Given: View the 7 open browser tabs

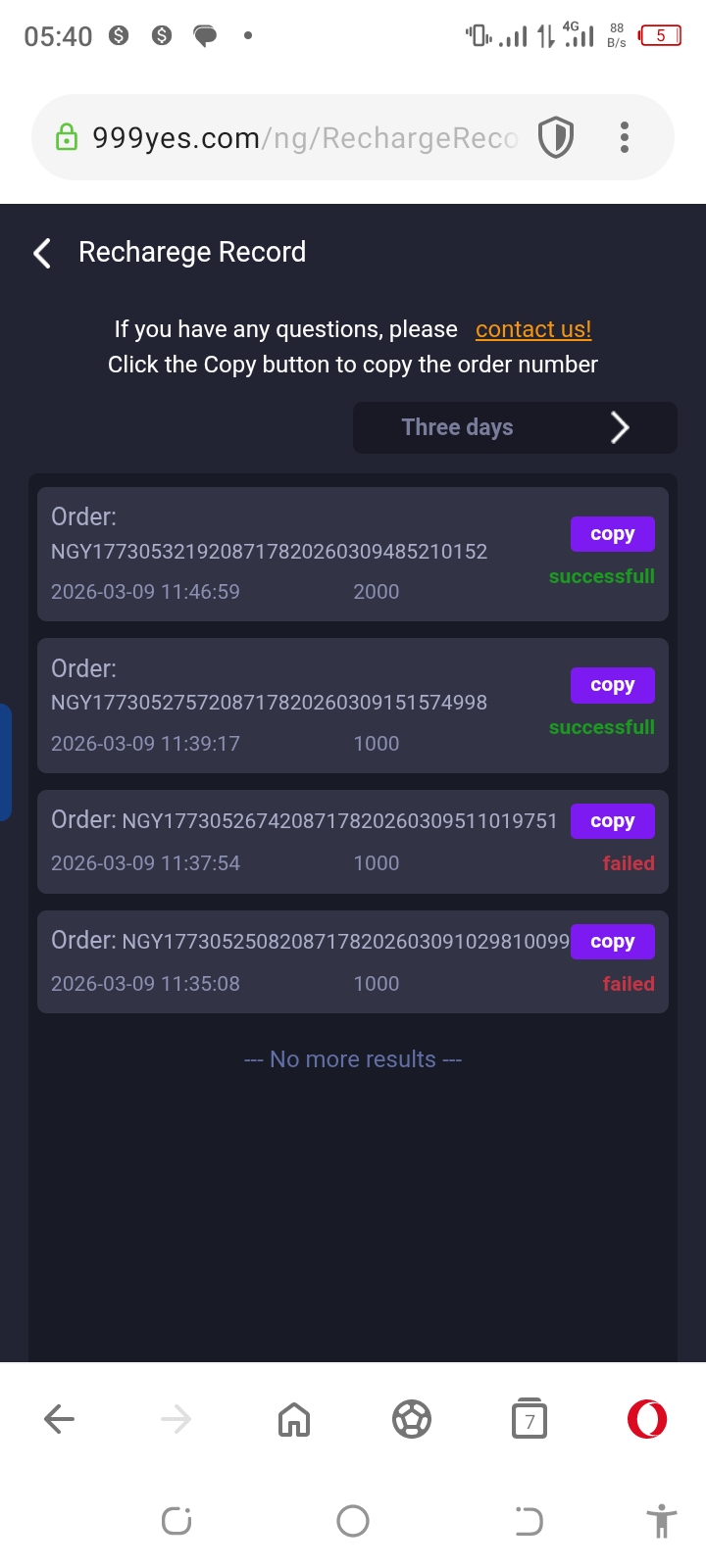Looking at the screenshot, I should 529,1419.
